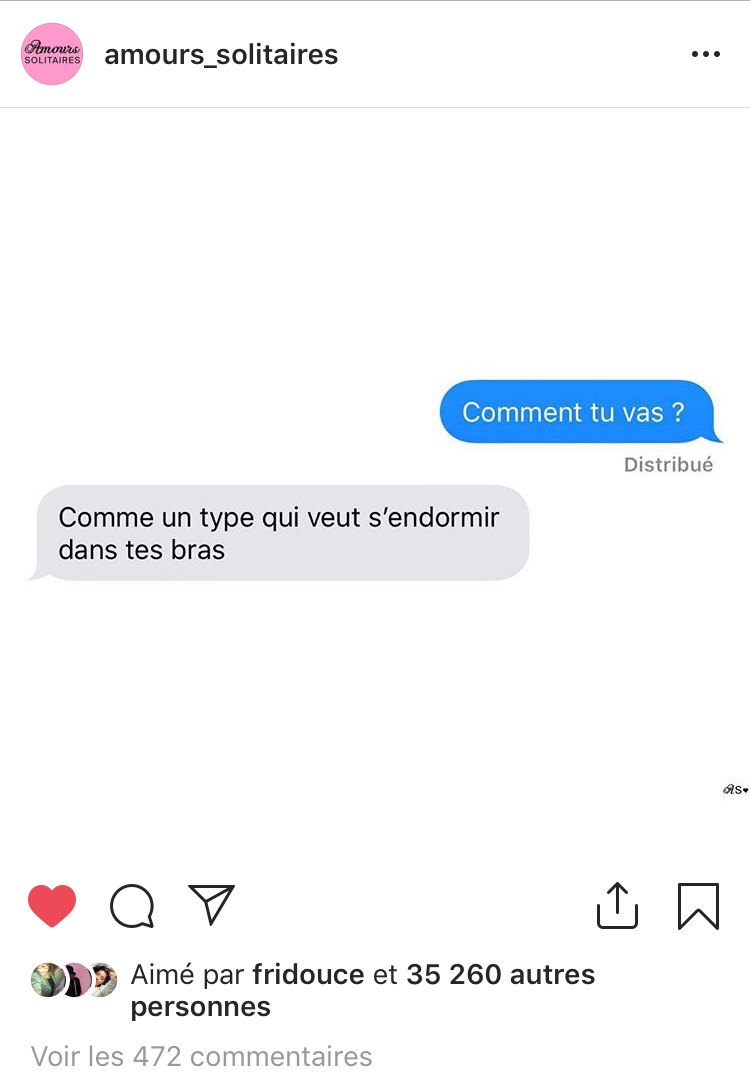Send this post via the paper plane
Image resolution: width=750 pixels, height=1082 pixels.
tap(211, 904)
